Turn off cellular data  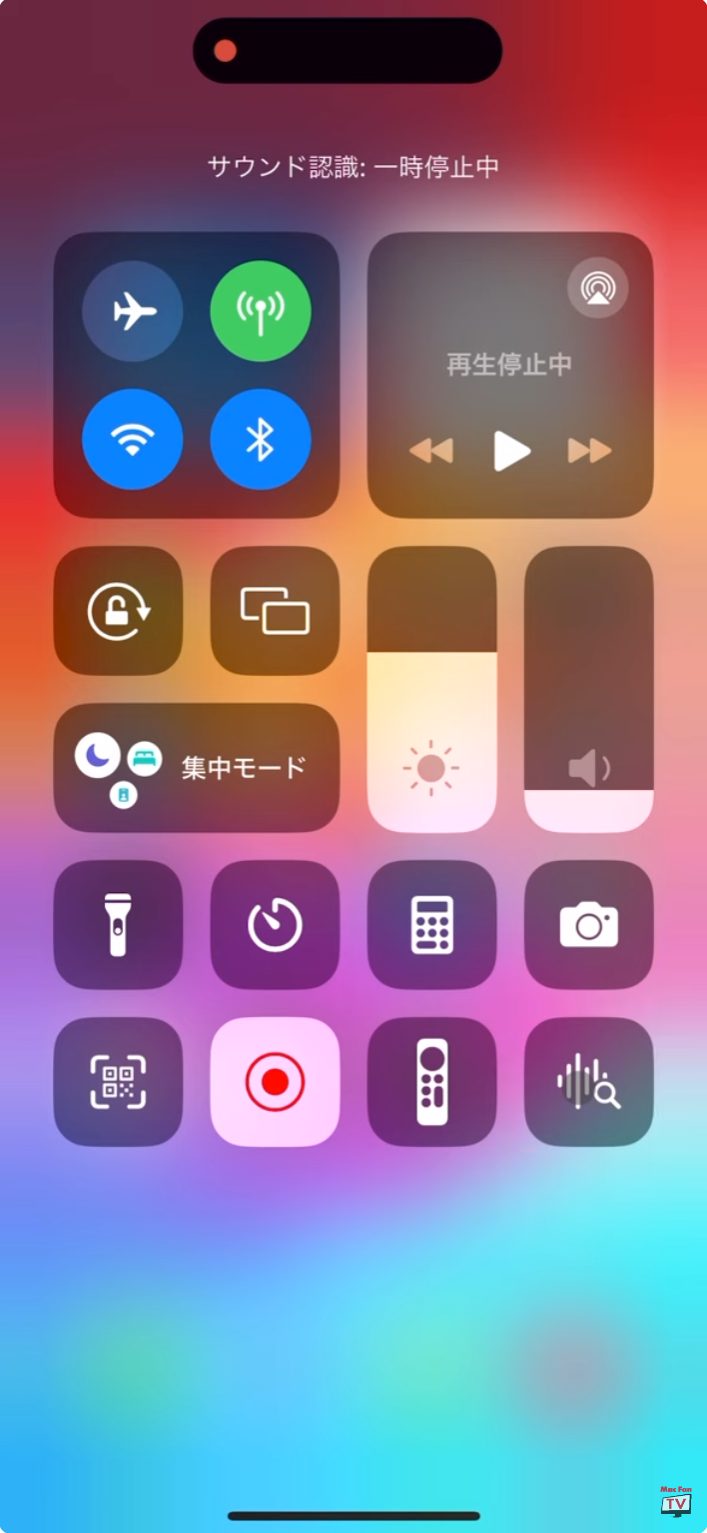(260, 312)
